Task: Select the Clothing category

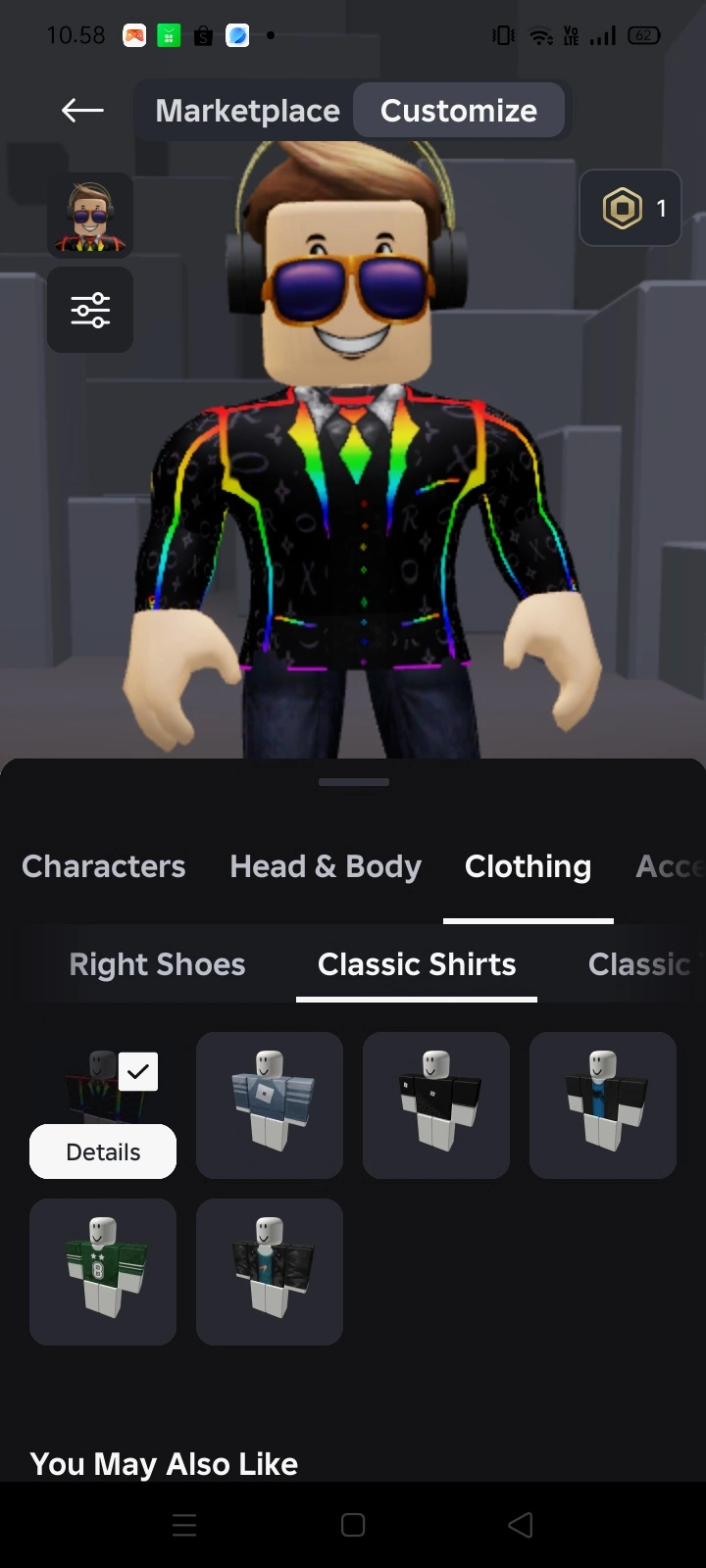Action: pos(528,866)
